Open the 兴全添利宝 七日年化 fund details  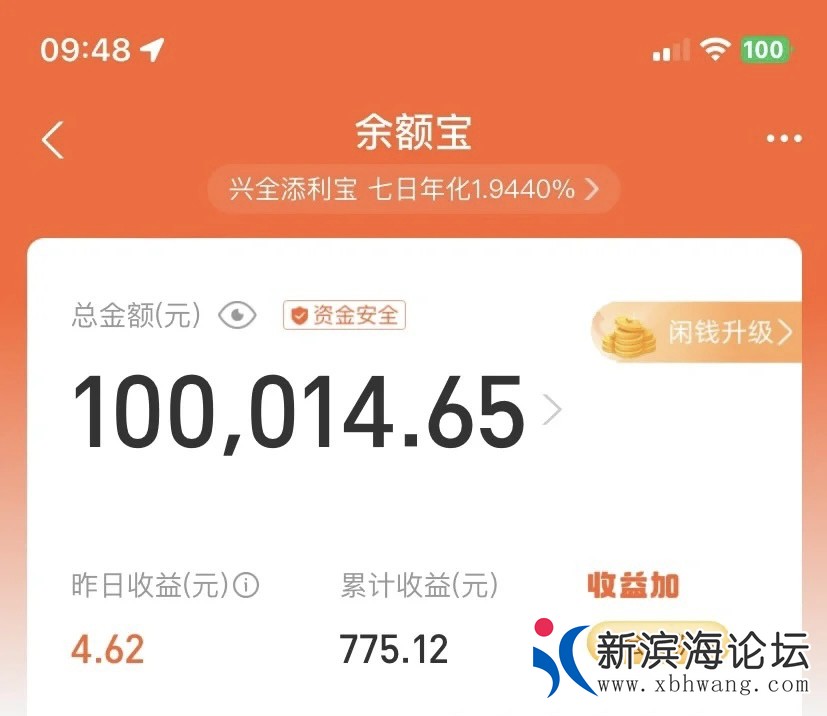click(414, 189)
